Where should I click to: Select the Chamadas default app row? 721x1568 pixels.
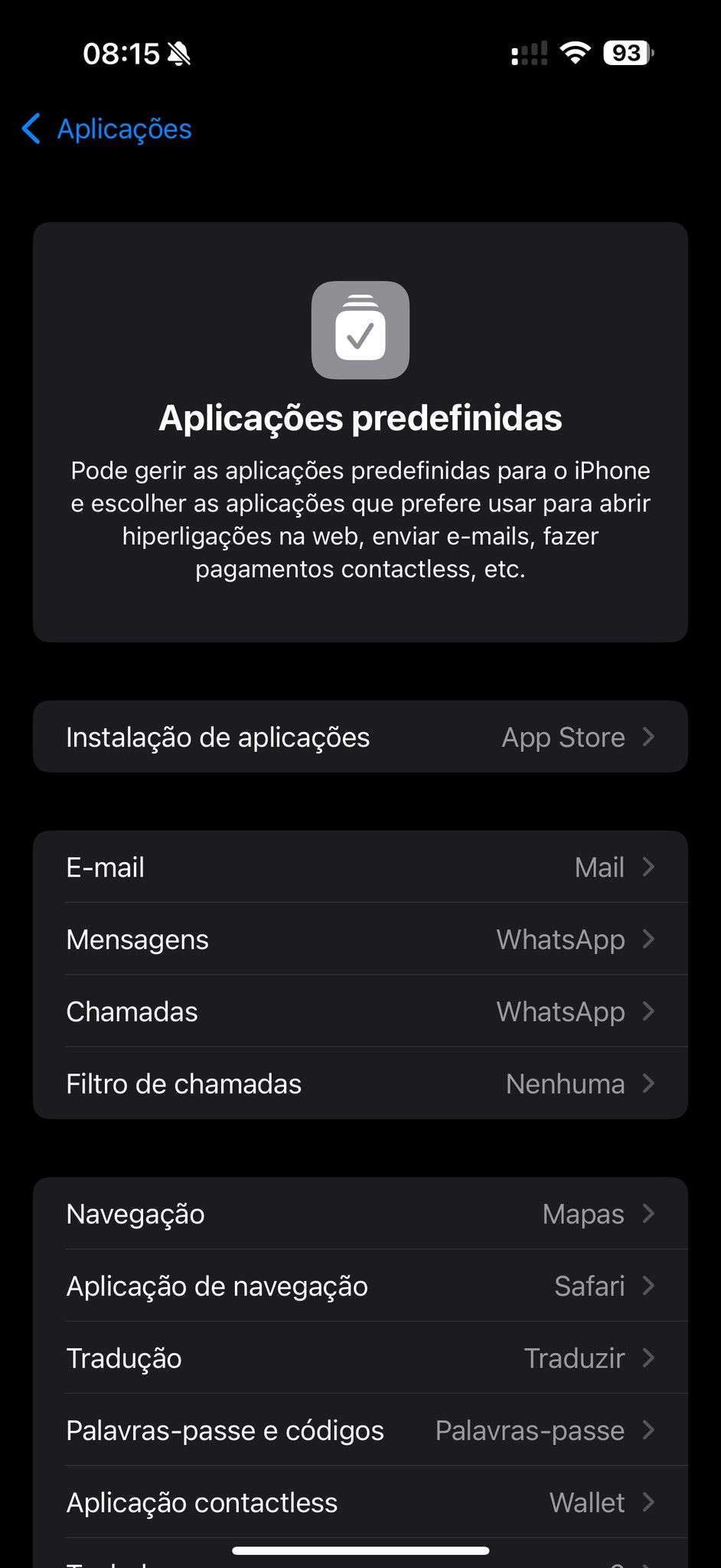tap(360, 1011)
